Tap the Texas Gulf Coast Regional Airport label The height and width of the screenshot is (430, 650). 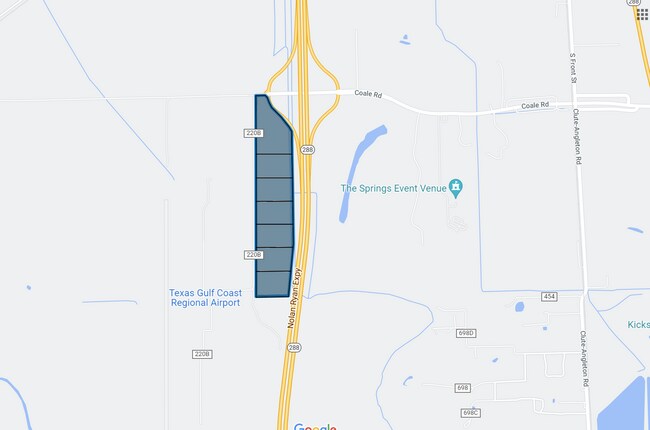(206, 298)
